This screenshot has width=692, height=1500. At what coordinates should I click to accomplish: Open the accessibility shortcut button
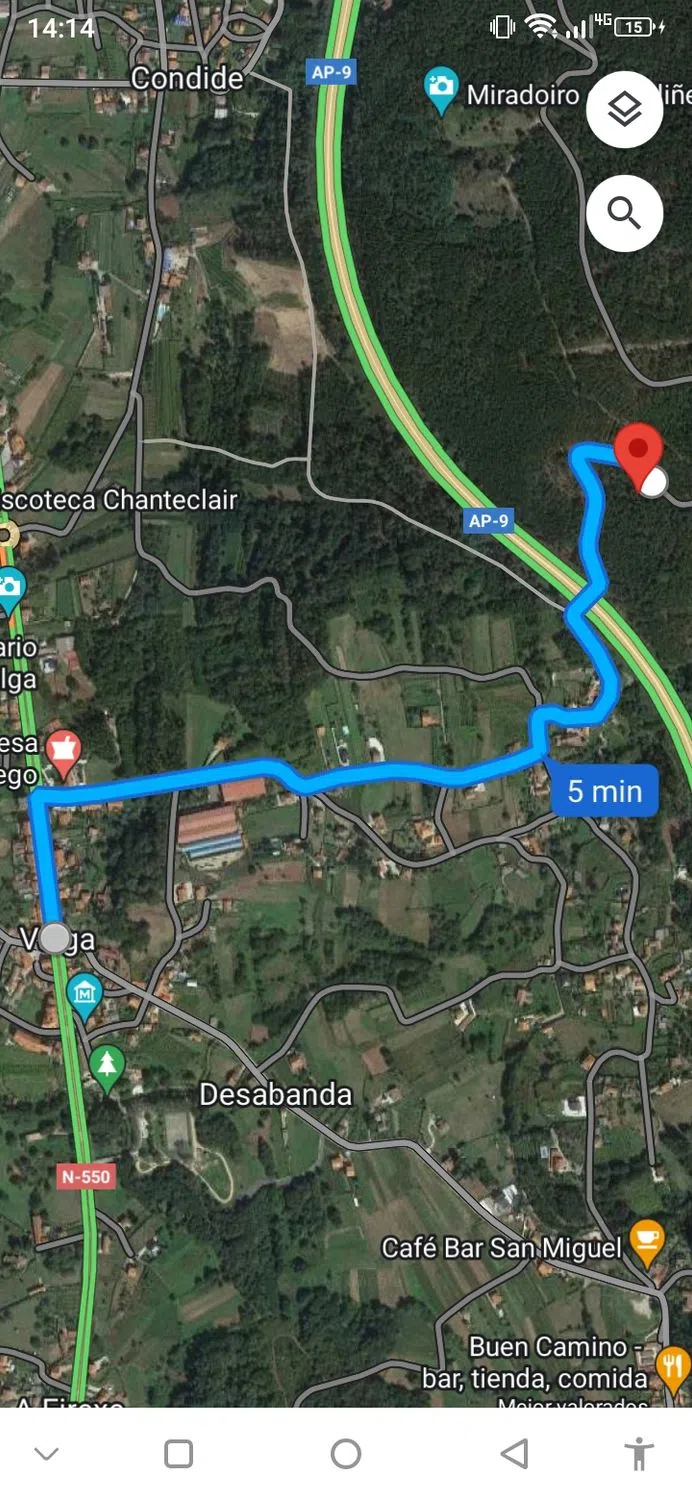(638, 1453)
